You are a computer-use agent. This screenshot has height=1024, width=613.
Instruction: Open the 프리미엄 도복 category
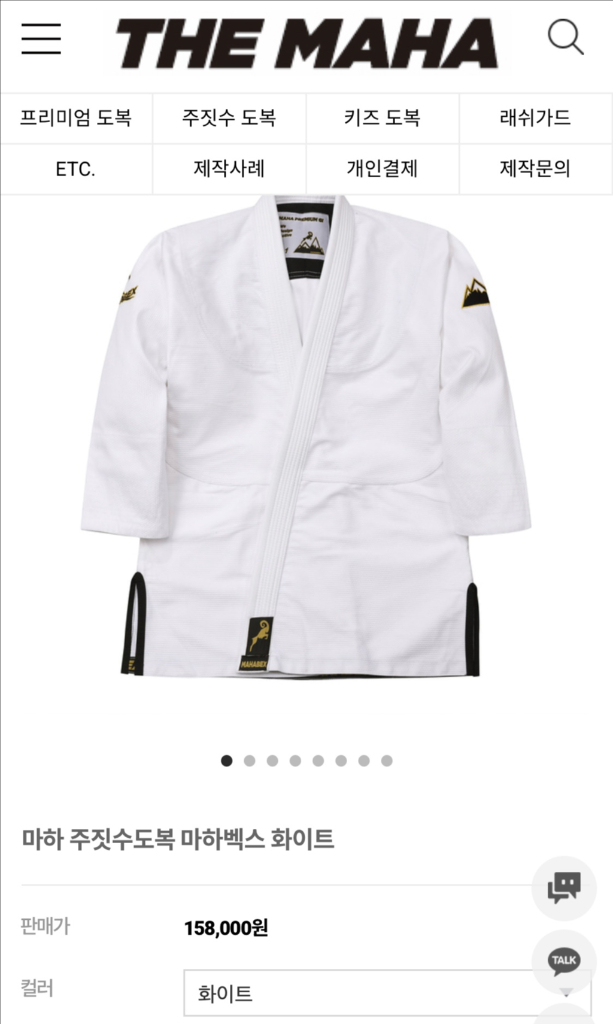click(x=76, y=118)
